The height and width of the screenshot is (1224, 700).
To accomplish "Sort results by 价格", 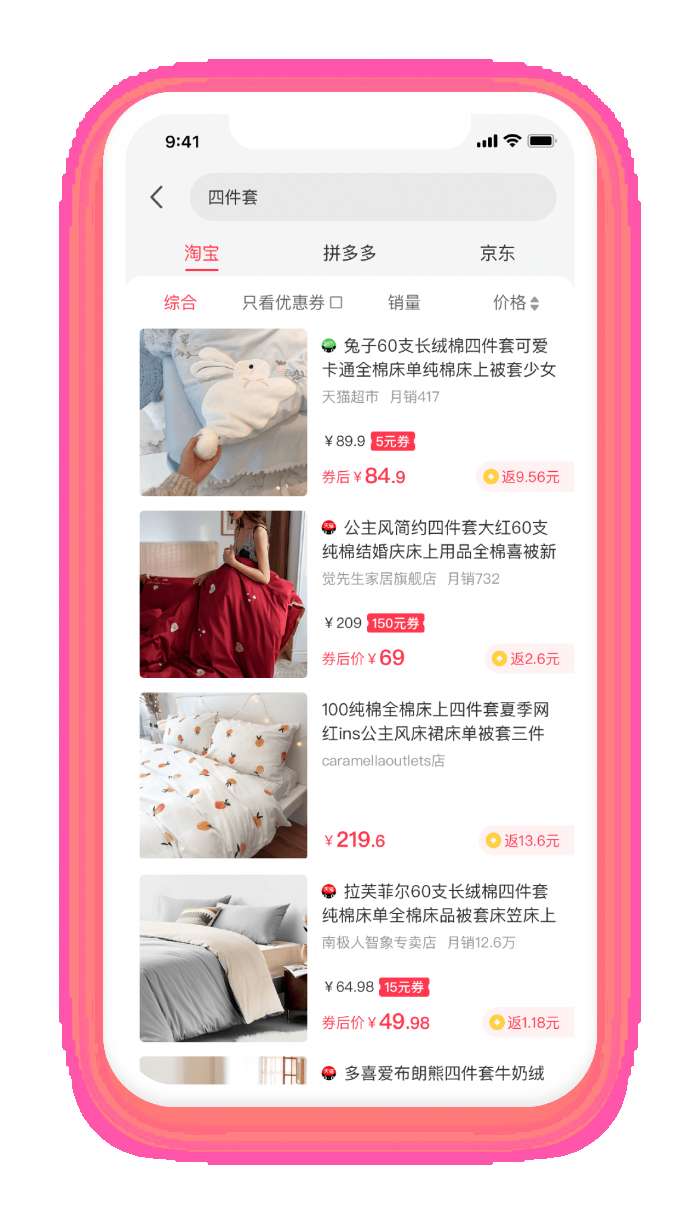I will [x=515, y=303].
